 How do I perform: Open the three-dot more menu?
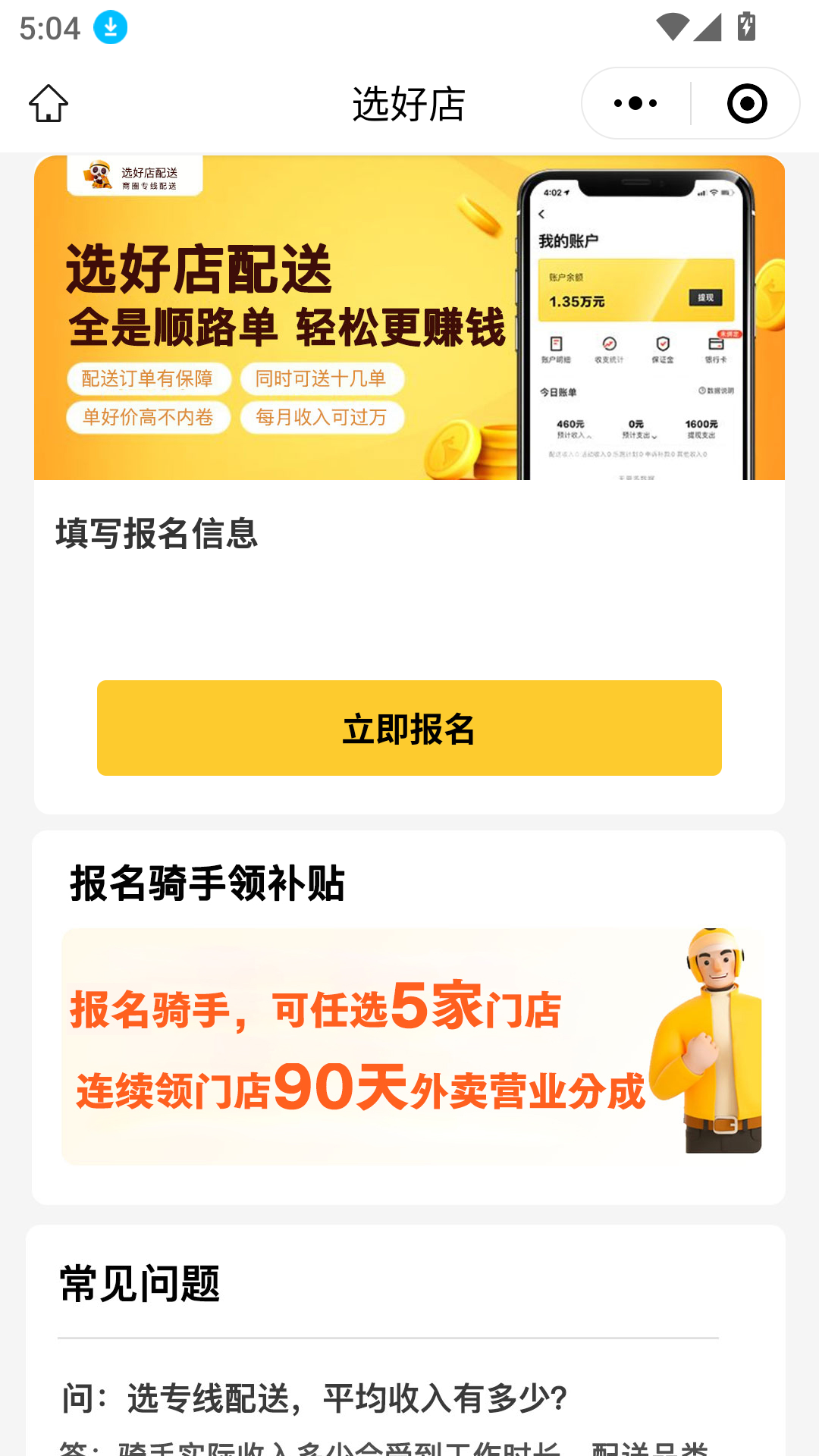[x=635, y=103]
